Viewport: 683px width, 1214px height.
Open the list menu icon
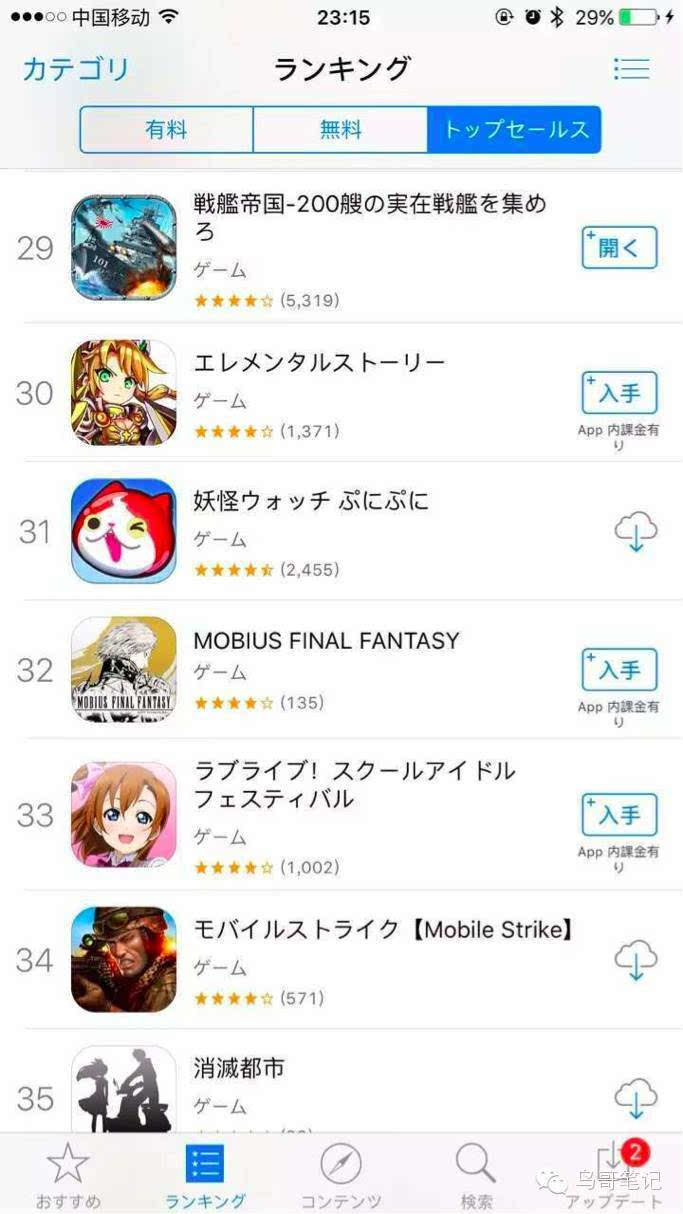(x=631, y=69)
